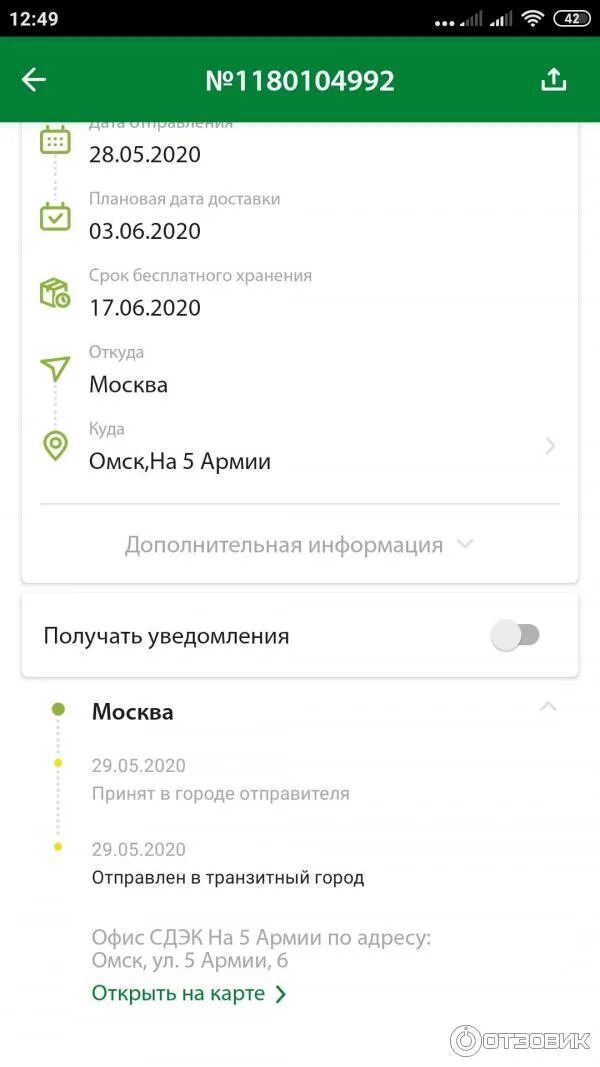Image resolution: width=600 pixels, height=1067 pixels.
Task: Enable Получать уведомления switch
Action: coord(516,635)
